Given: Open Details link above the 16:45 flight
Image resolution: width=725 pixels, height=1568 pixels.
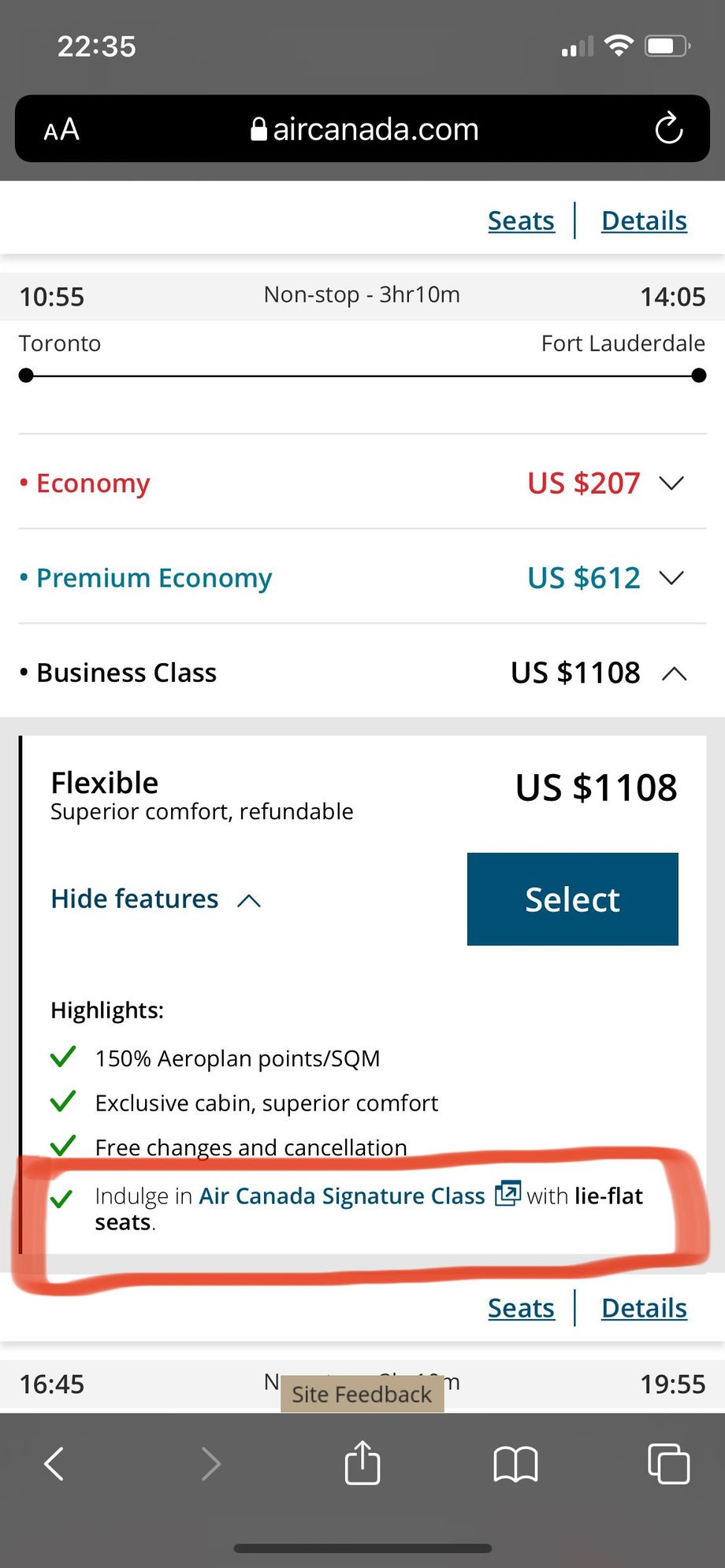Looking at the screenshot, I should pos(644,1308).
